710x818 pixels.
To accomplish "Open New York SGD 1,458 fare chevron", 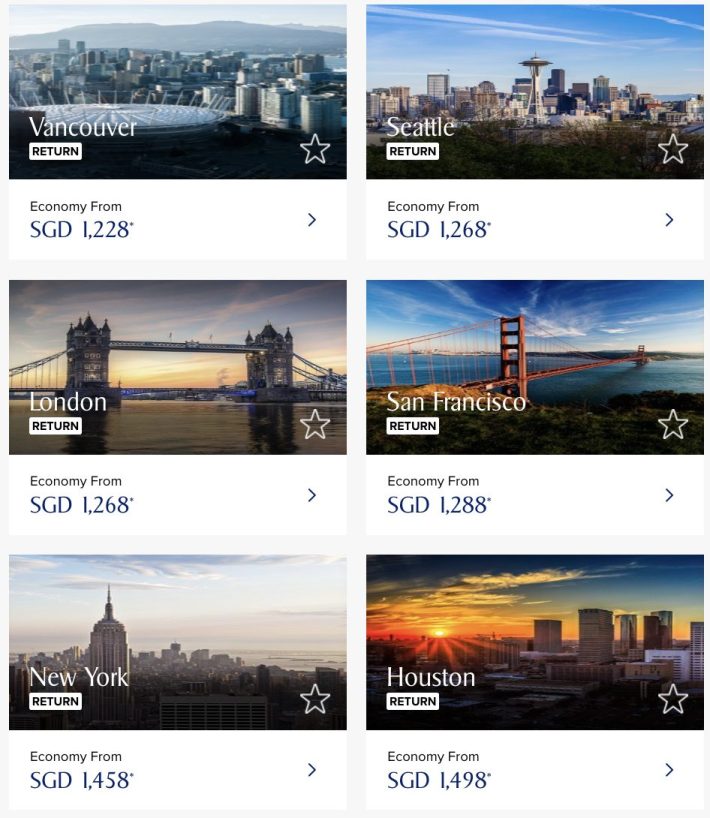I will pyautogui.click(x=312, y=770).
